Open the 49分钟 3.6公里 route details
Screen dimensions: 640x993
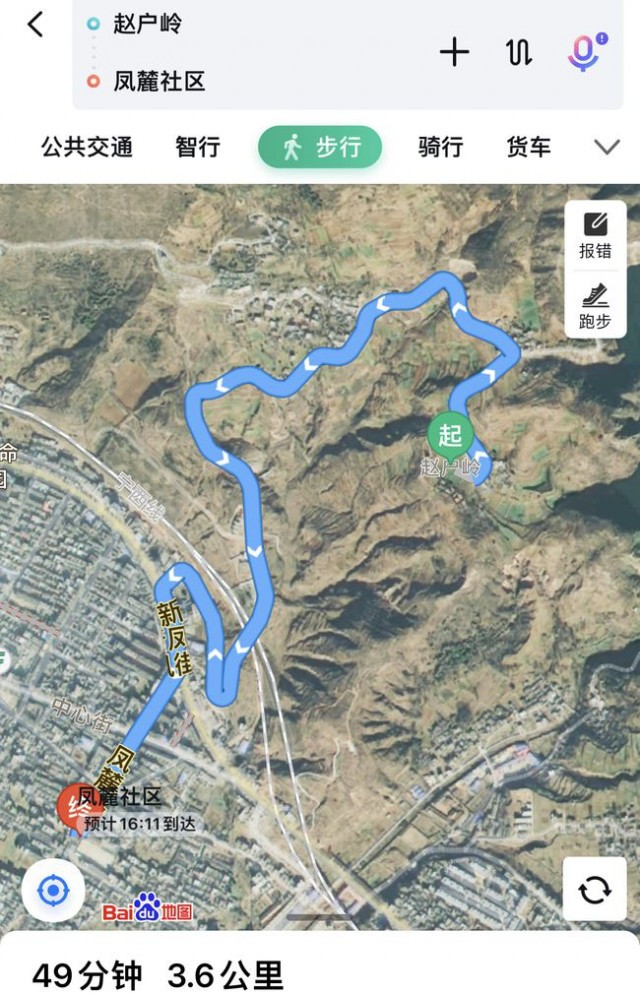[158, 974]
